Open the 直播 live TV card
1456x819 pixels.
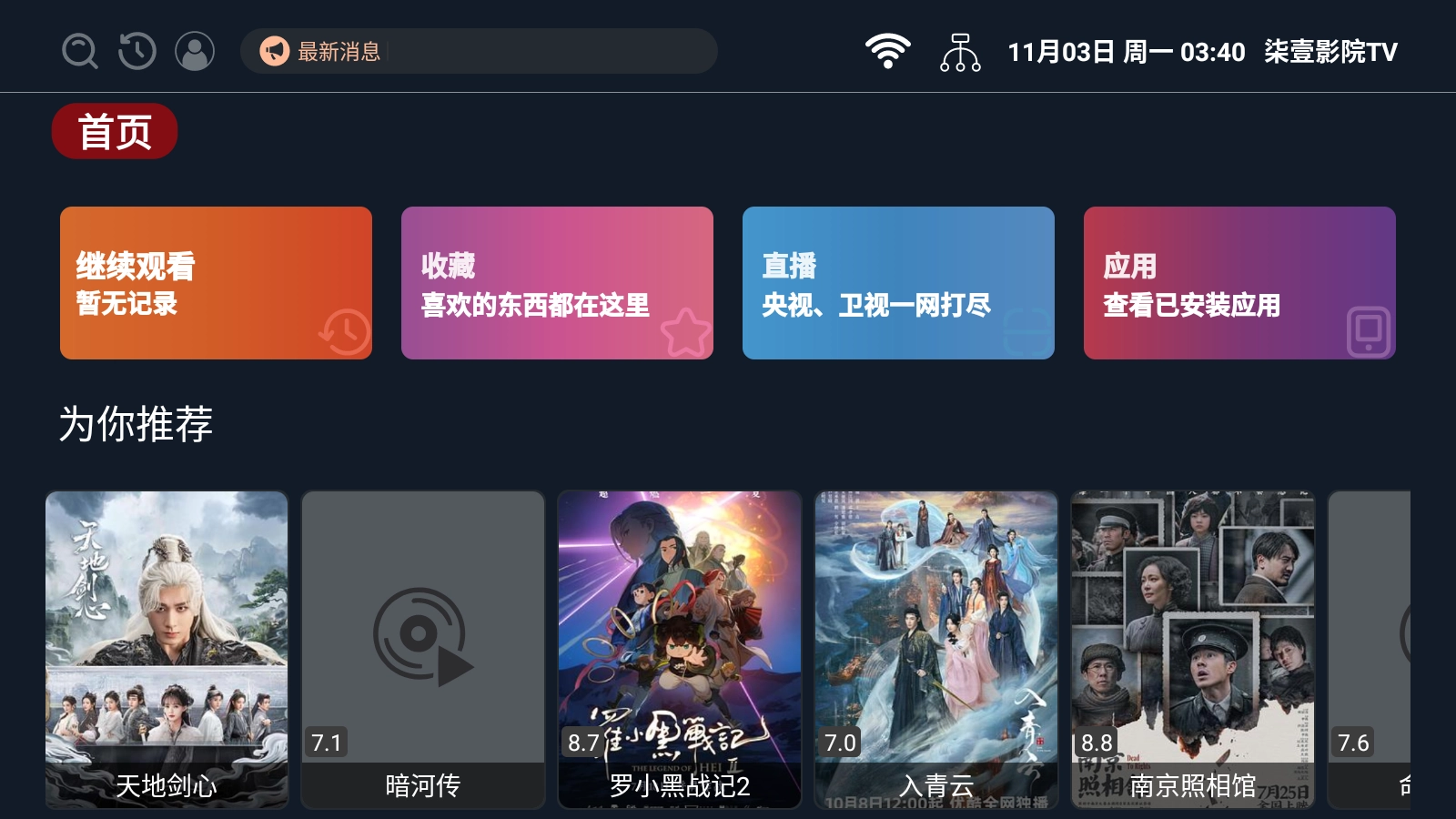(898, 283)
